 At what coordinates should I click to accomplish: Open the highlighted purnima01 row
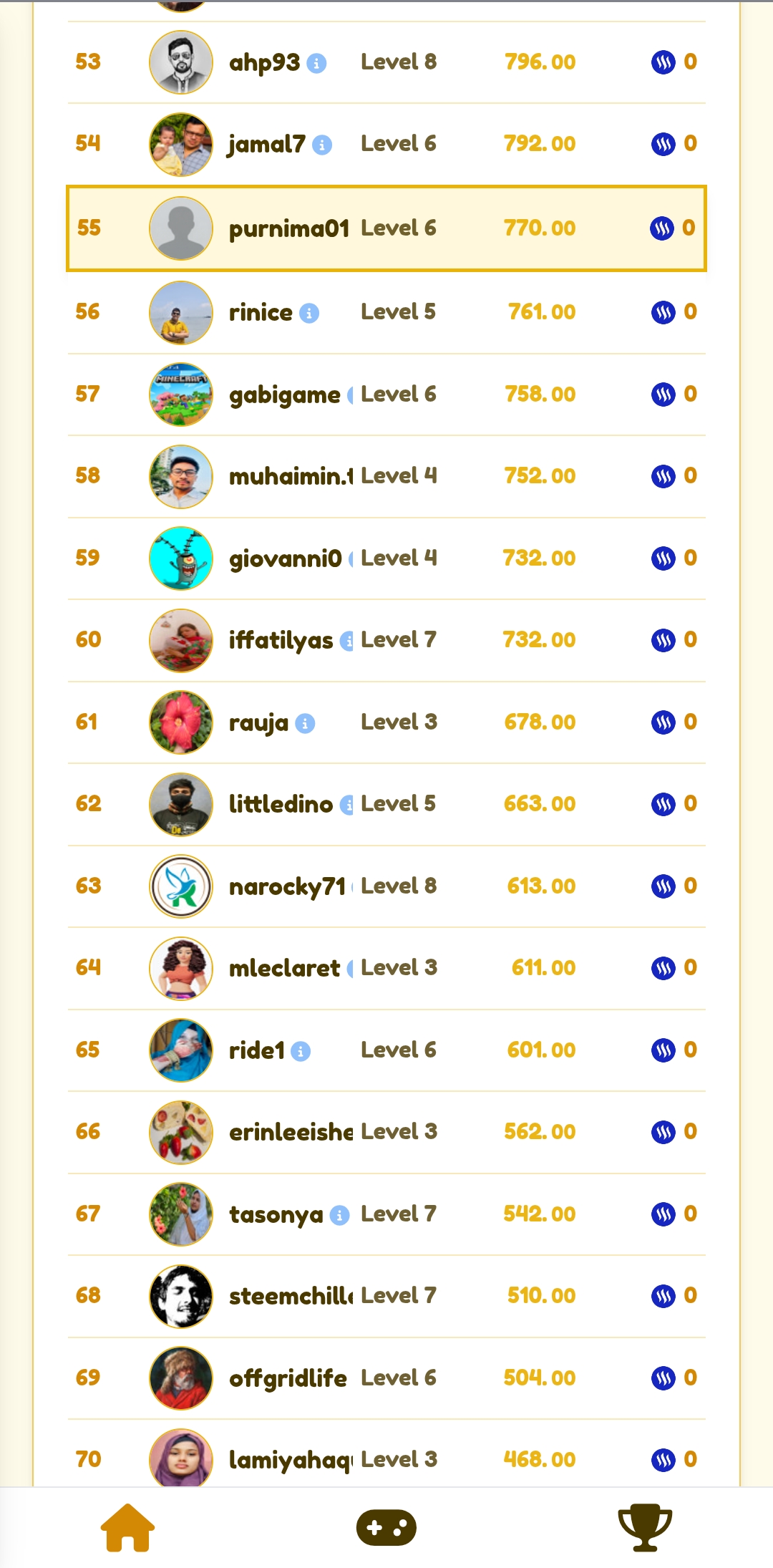(386, 228)
